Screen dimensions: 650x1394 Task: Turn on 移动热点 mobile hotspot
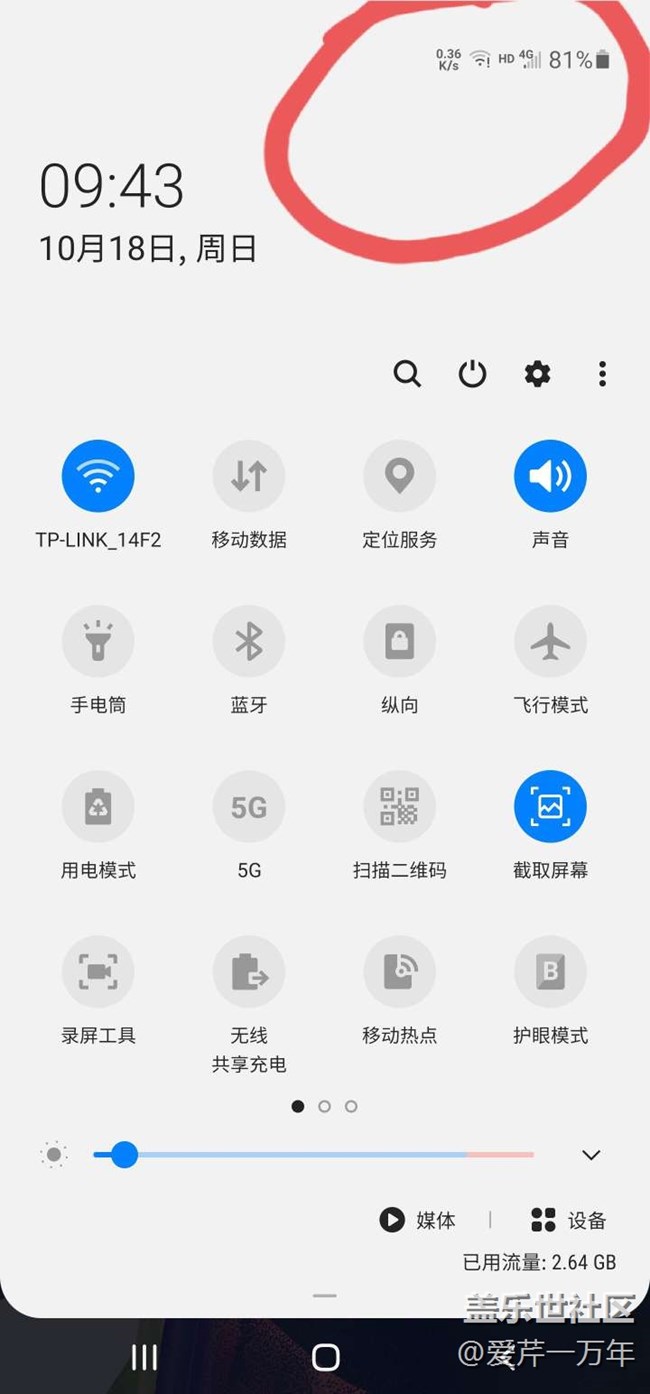tap(400, 971)
